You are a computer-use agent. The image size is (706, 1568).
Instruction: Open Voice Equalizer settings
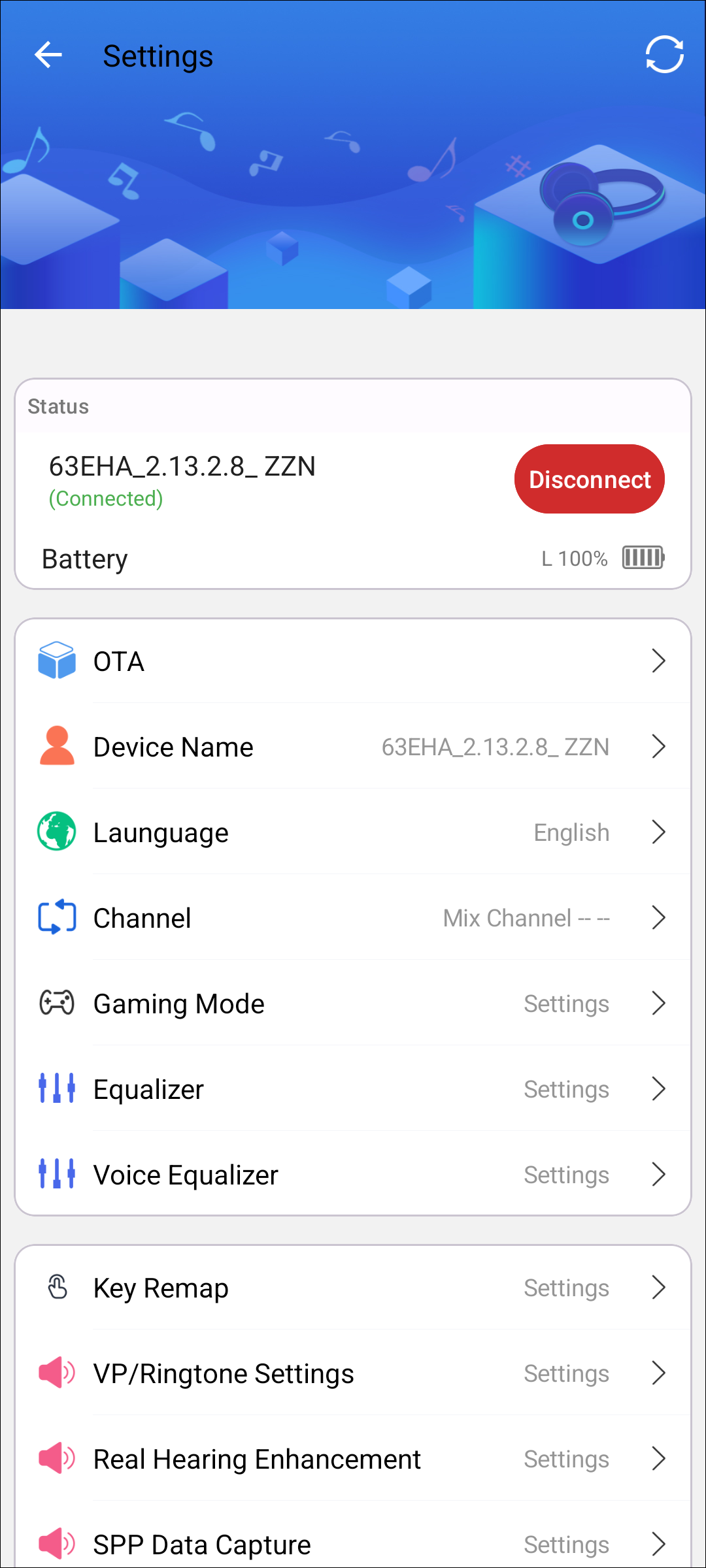click(353, 1174)
